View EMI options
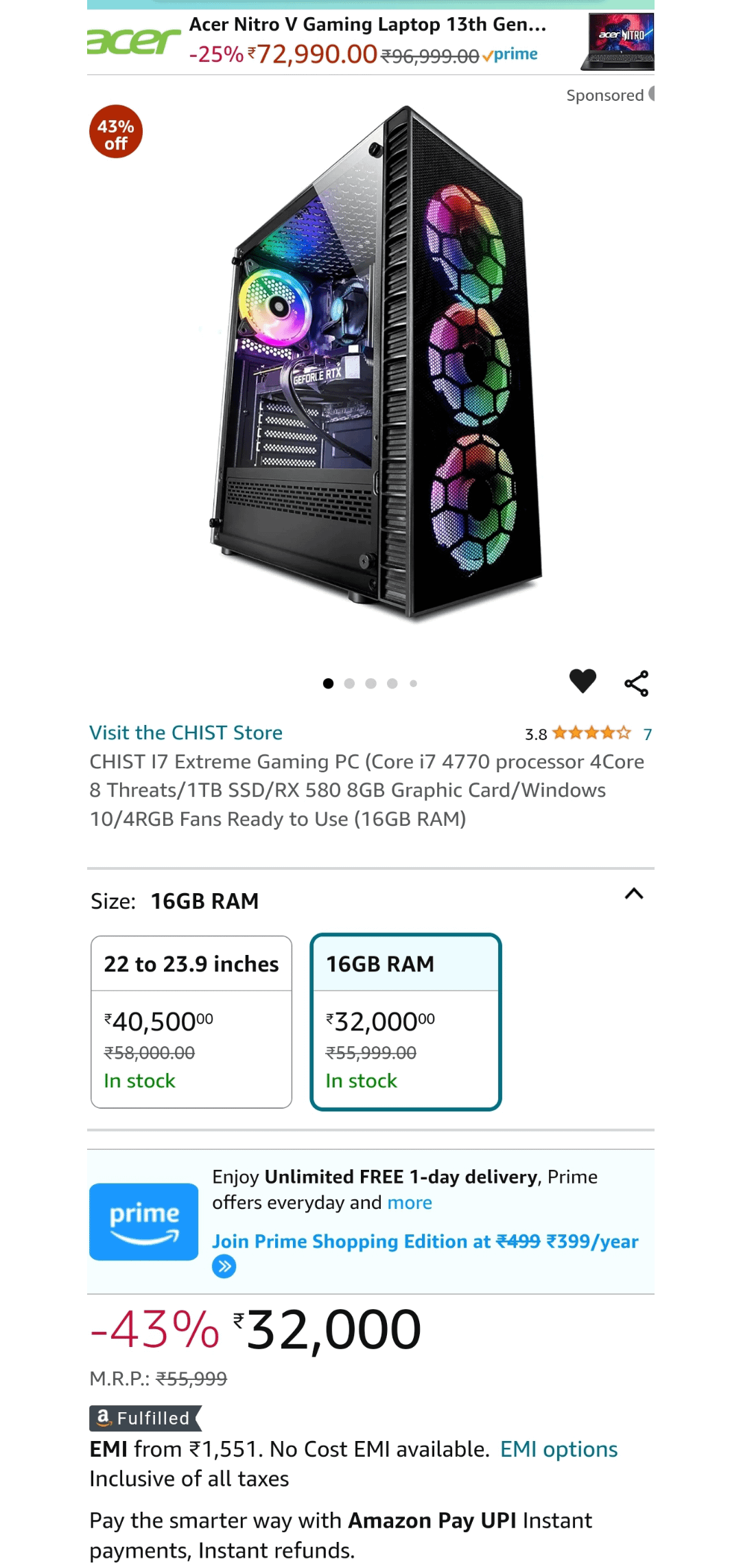This screenshot has height=1568, width=741. 558,1449
